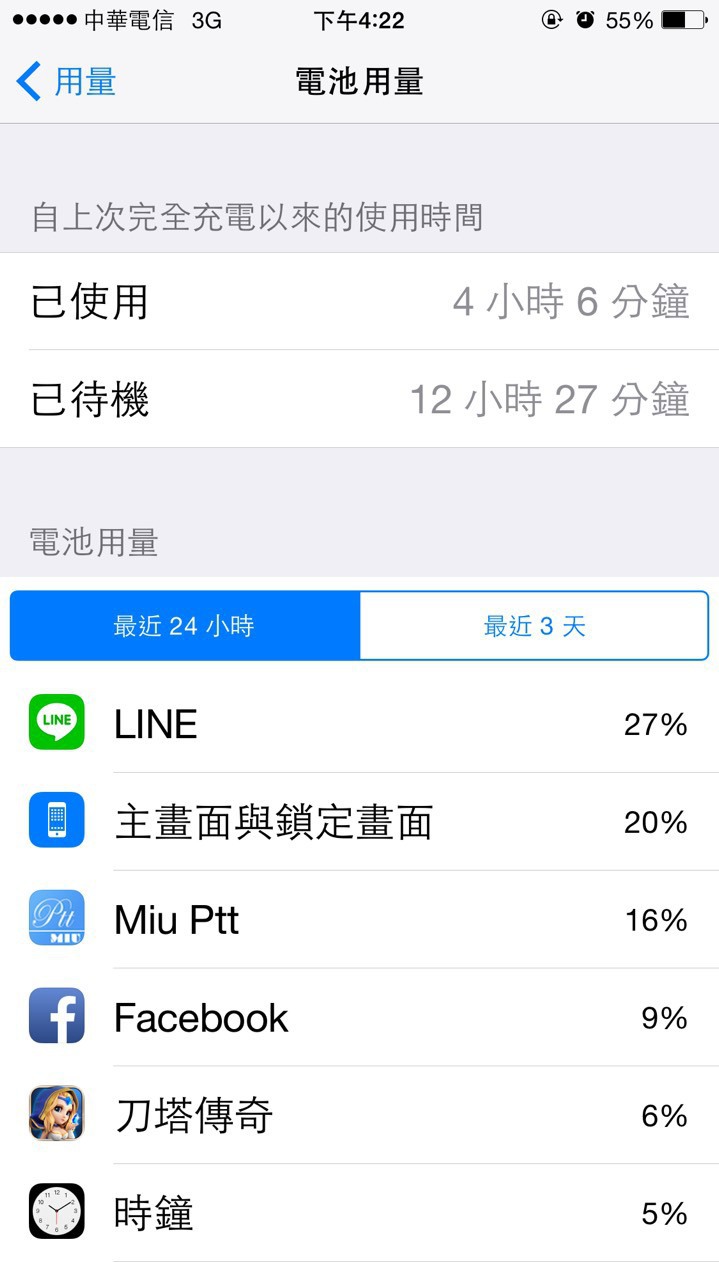Switch to the 最近 3 天 segment
Screen dimensions: 719x1262
[x=534, y=626]
